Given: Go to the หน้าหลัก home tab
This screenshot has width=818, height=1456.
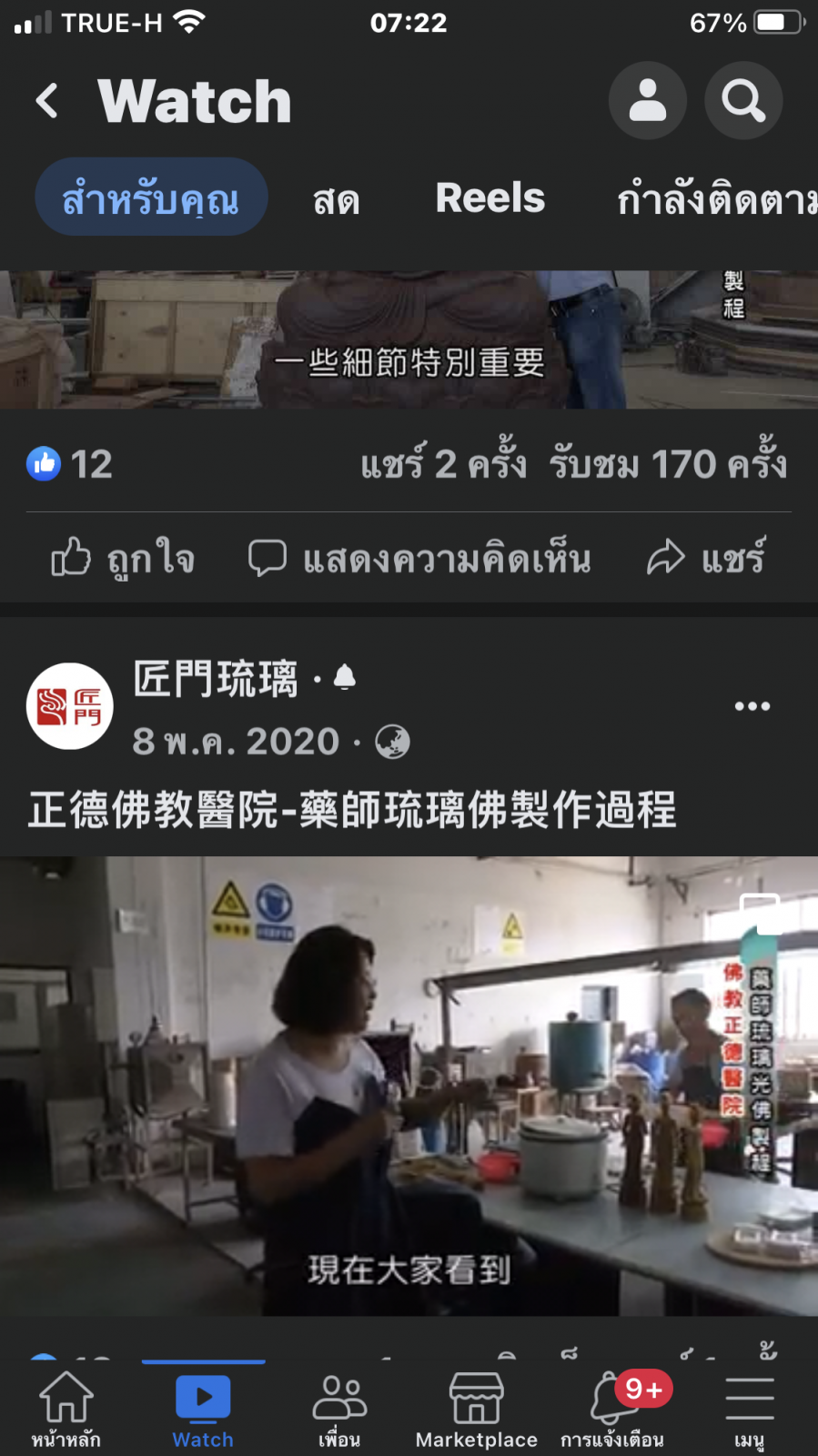Looking at the screenshot, I should coord(66,1406).
